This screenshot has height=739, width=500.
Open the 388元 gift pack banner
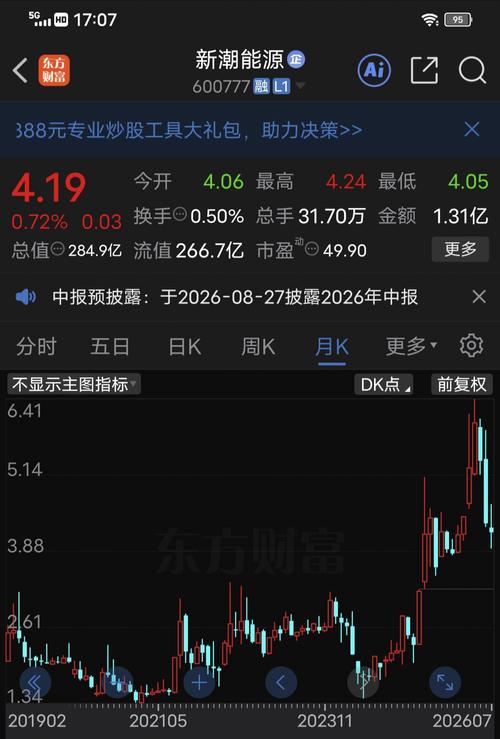click(x=189, y=130)
